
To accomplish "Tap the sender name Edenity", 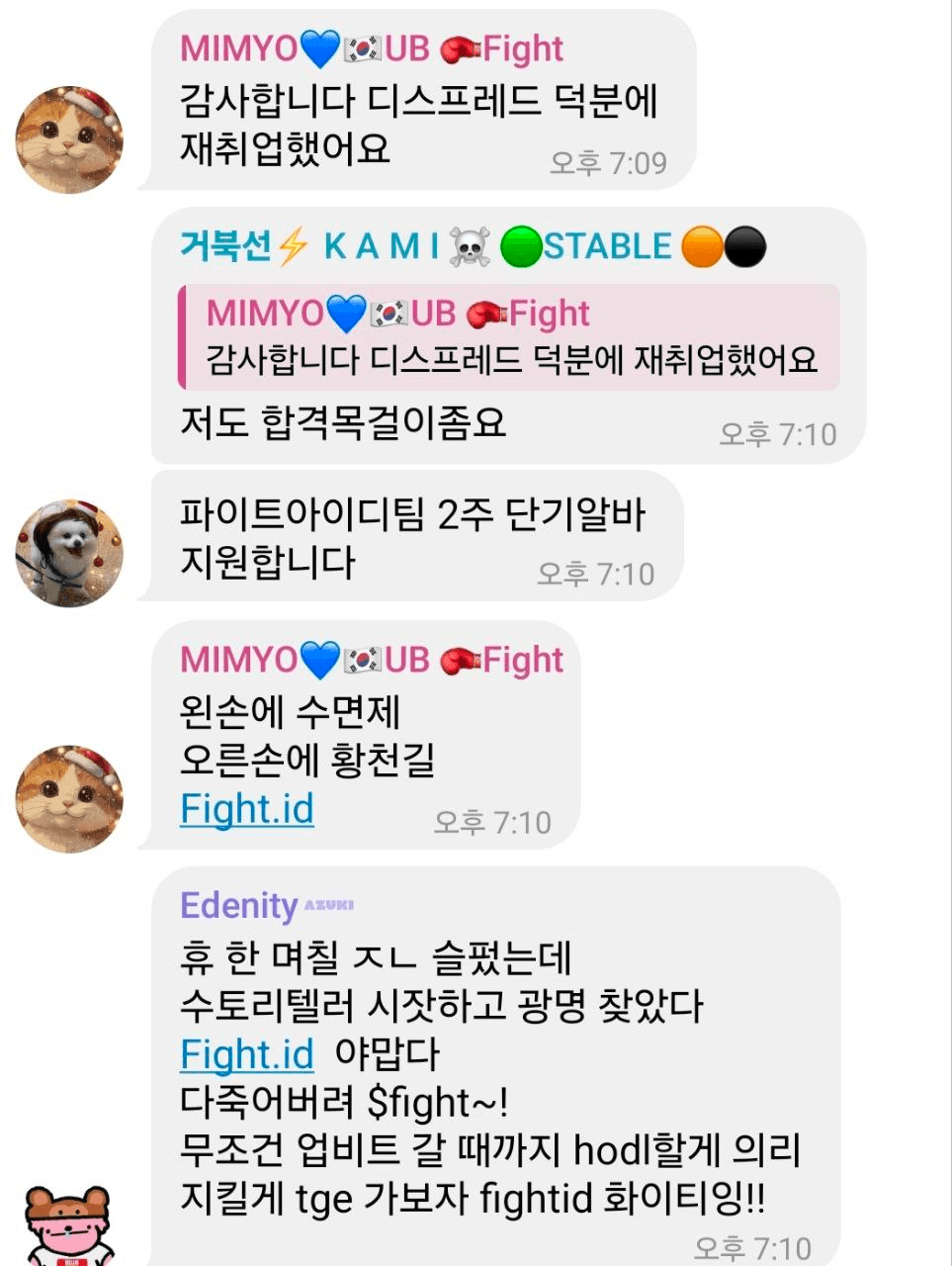I will tap(239, 905).
